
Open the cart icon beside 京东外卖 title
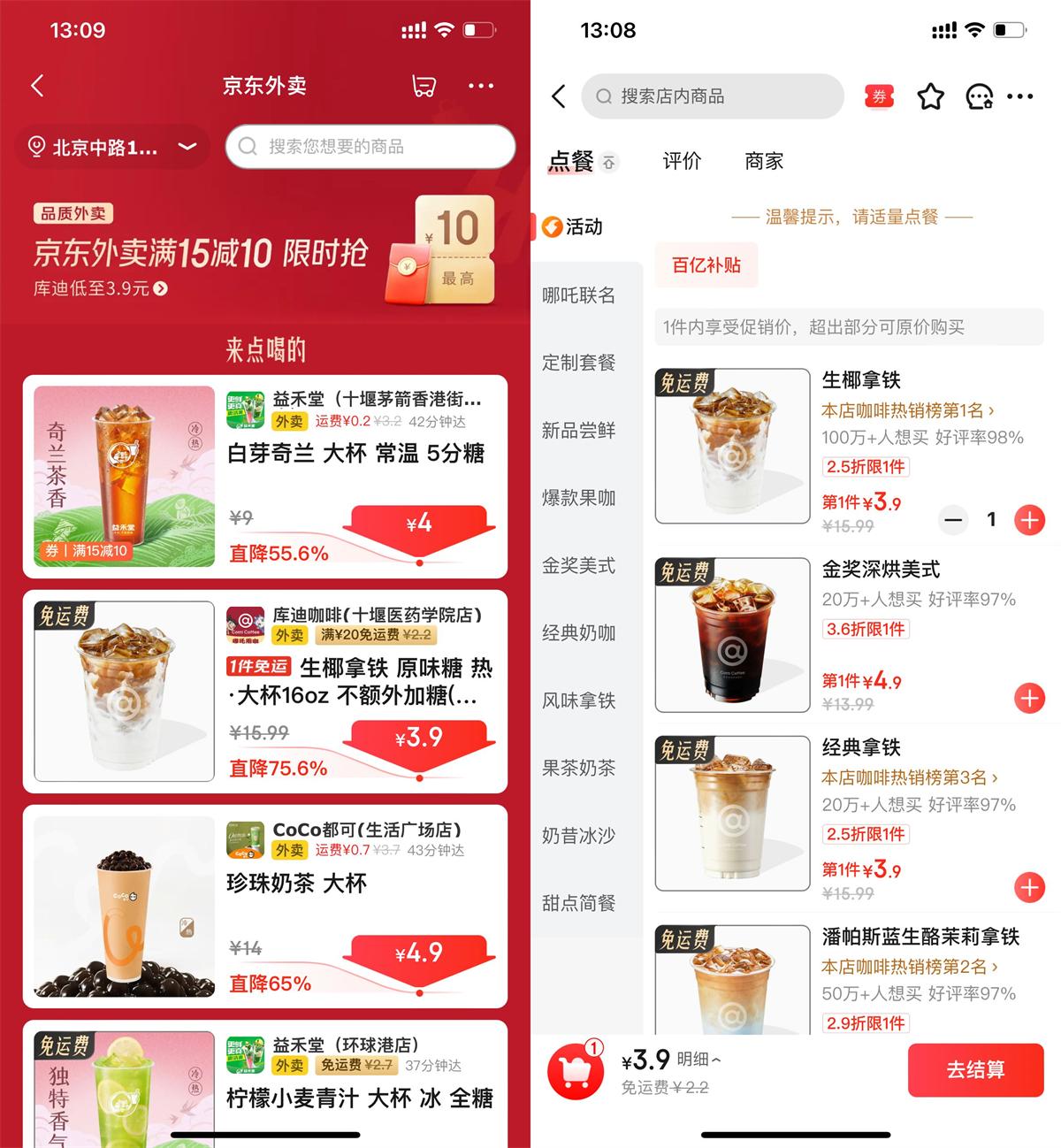424,86
